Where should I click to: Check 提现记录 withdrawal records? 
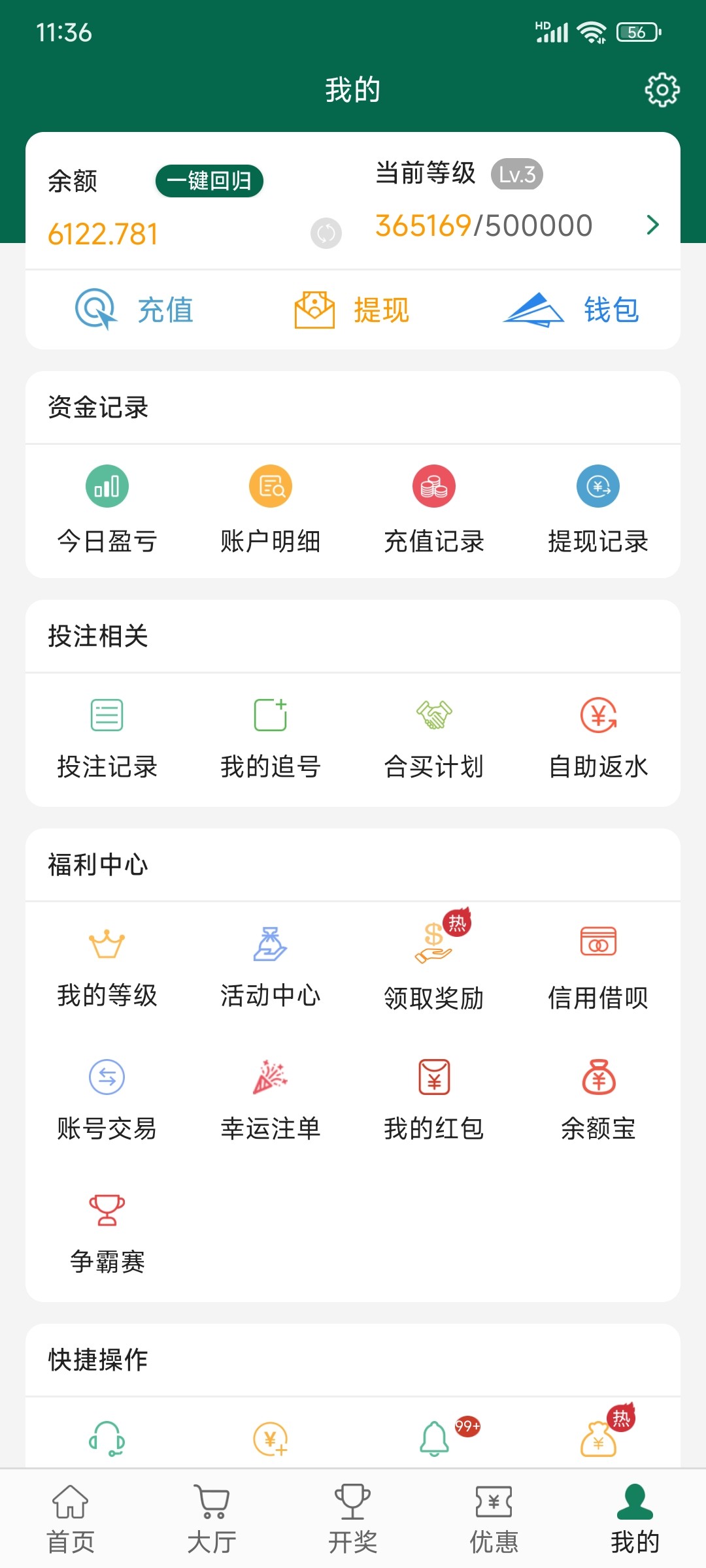[x=597, y=510]
